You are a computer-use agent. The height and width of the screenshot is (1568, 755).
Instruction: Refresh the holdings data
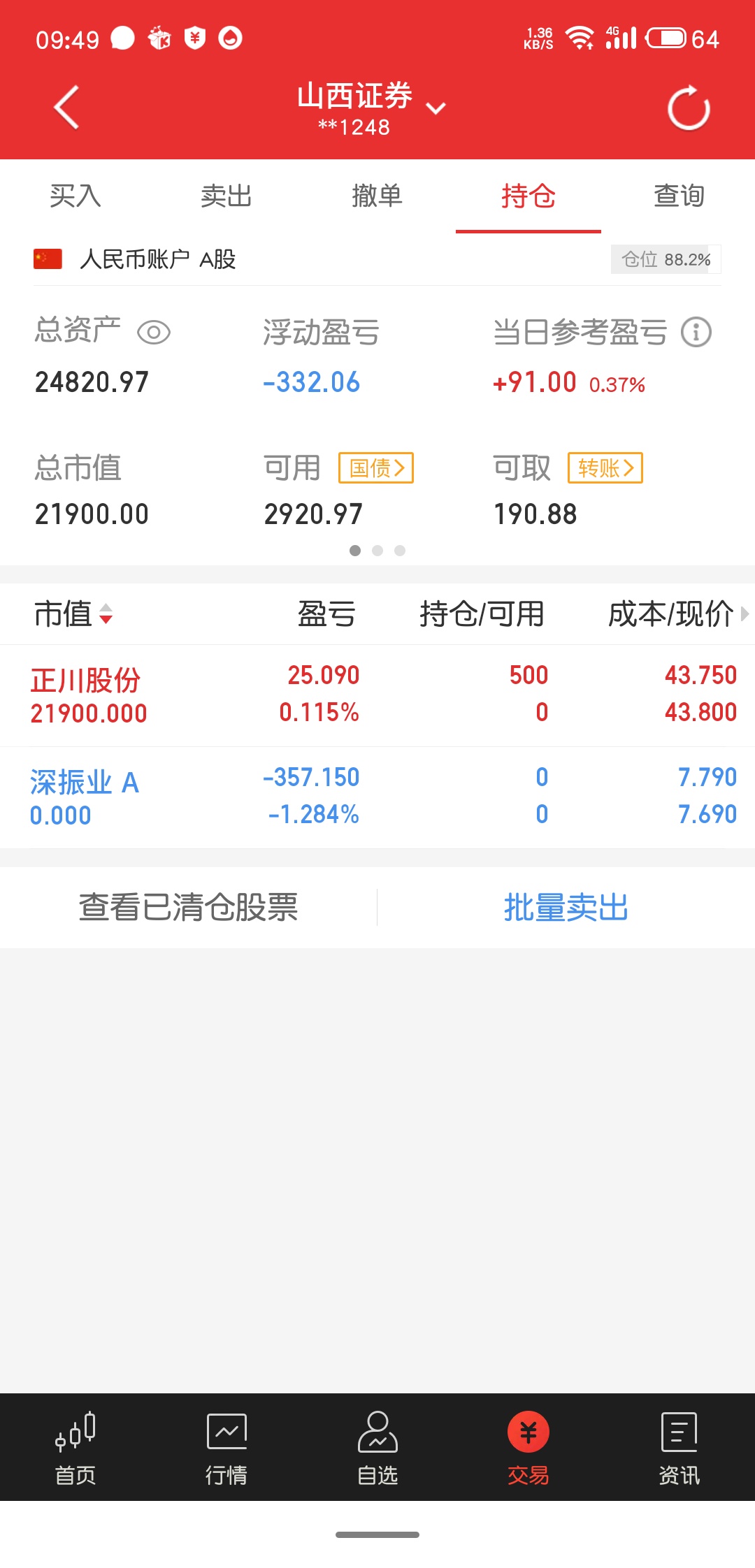pos(689,108)
